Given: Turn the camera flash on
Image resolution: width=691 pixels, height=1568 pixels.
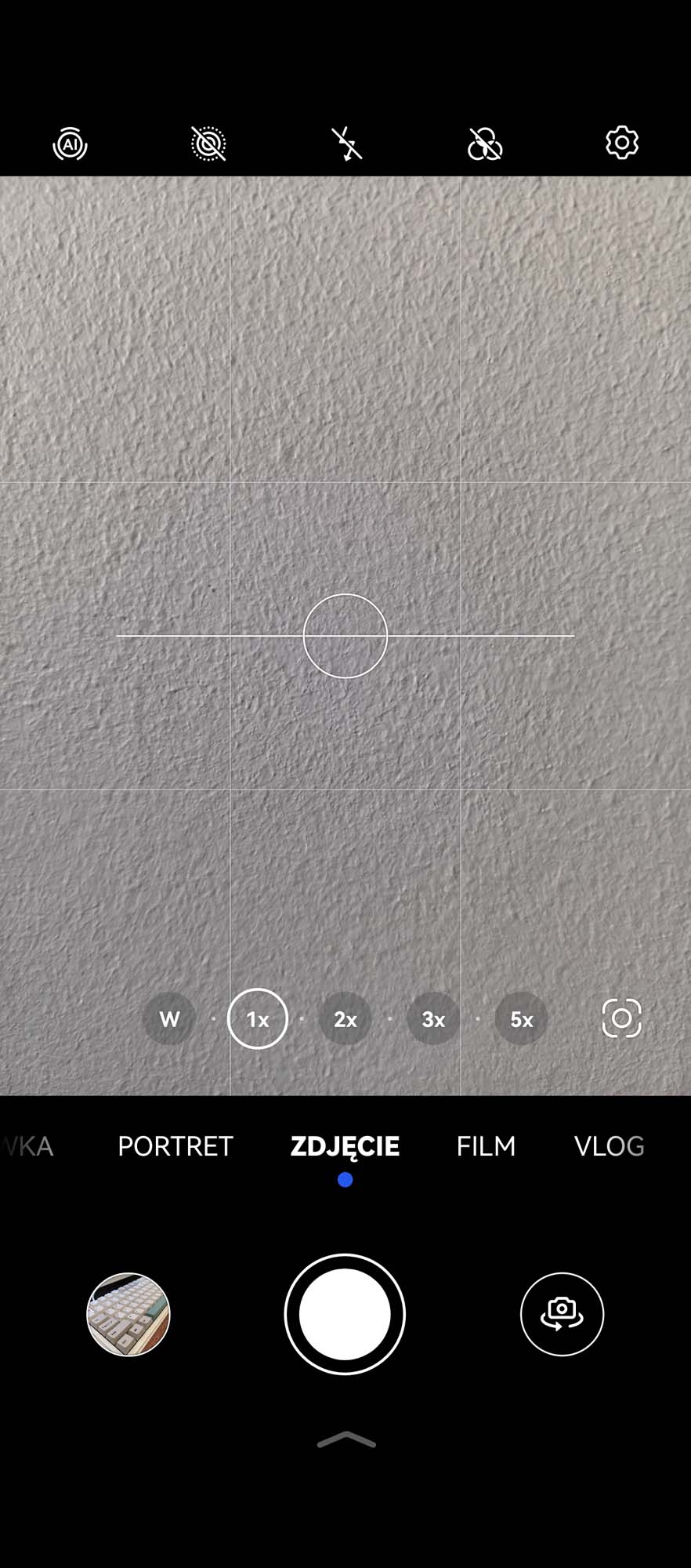Looking at the screenshot, I should (345, 143).
